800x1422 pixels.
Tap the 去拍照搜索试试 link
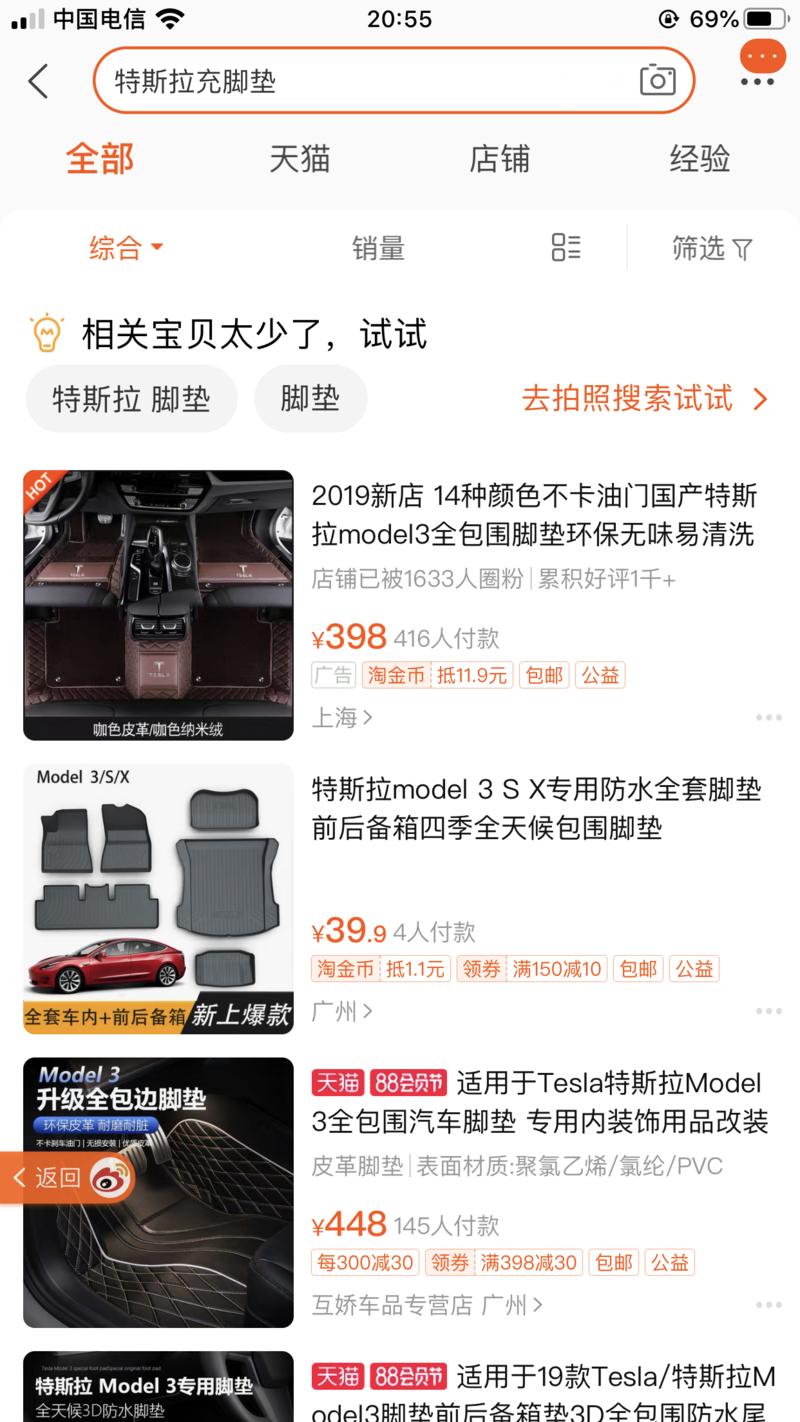click(640, 398)
